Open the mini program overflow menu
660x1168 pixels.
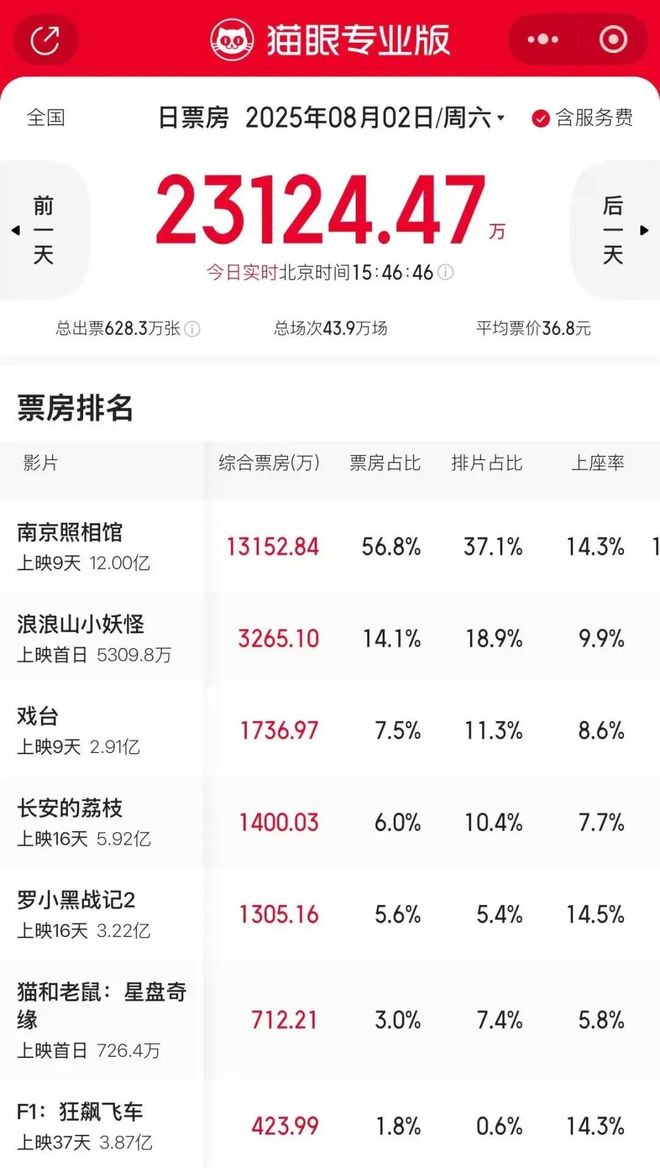543,40
